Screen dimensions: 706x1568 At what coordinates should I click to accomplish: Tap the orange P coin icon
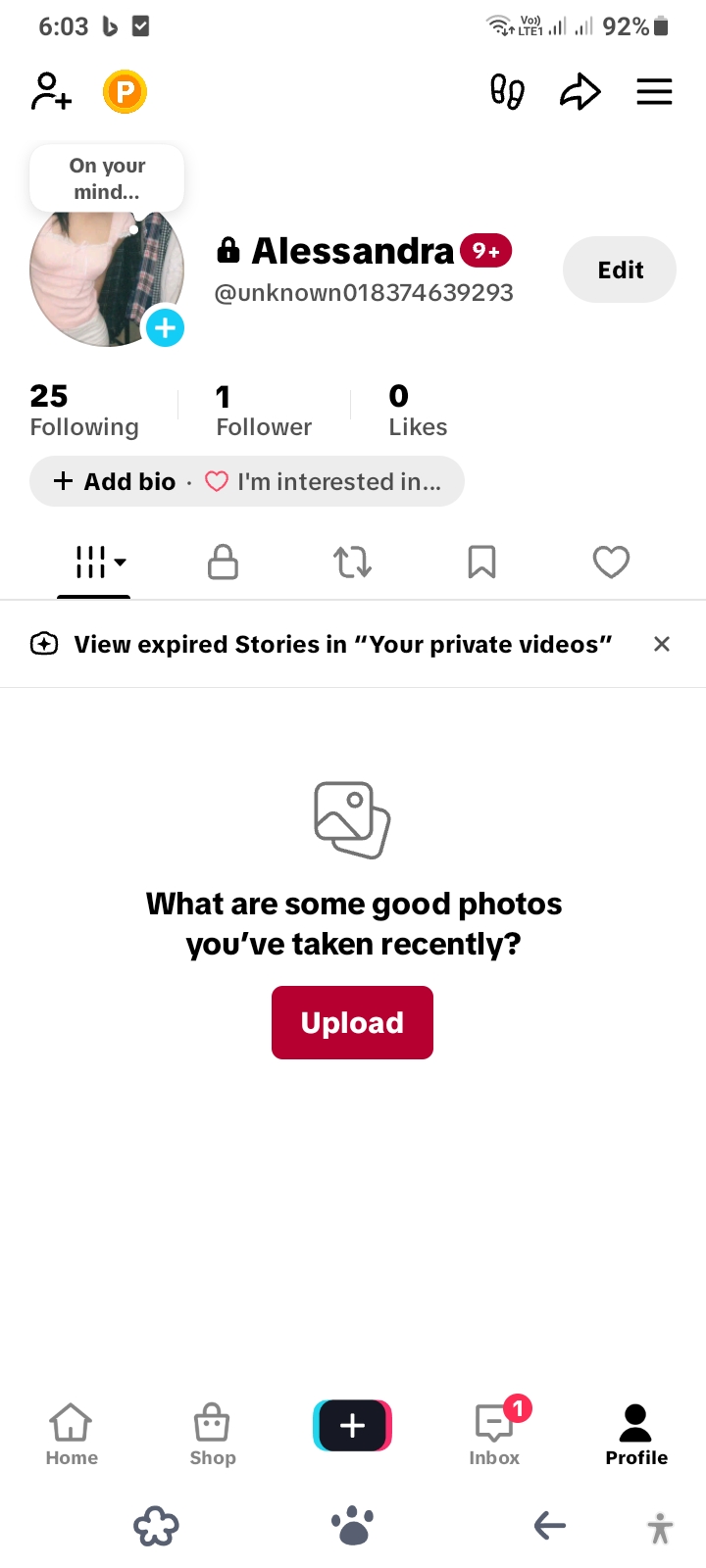(x=125, y=92)
